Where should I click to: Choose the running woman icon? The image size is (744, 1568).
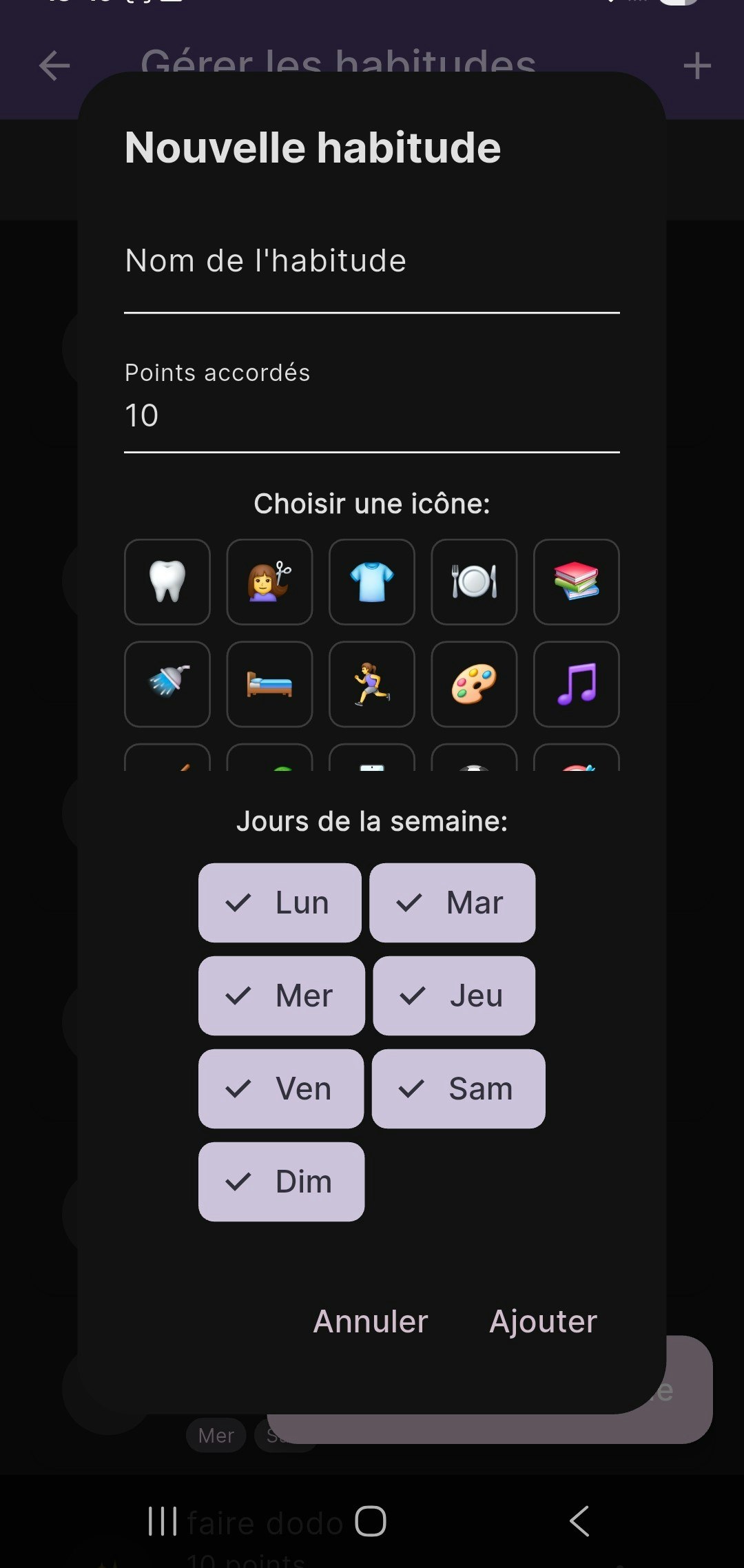click(x=371, y=685)
